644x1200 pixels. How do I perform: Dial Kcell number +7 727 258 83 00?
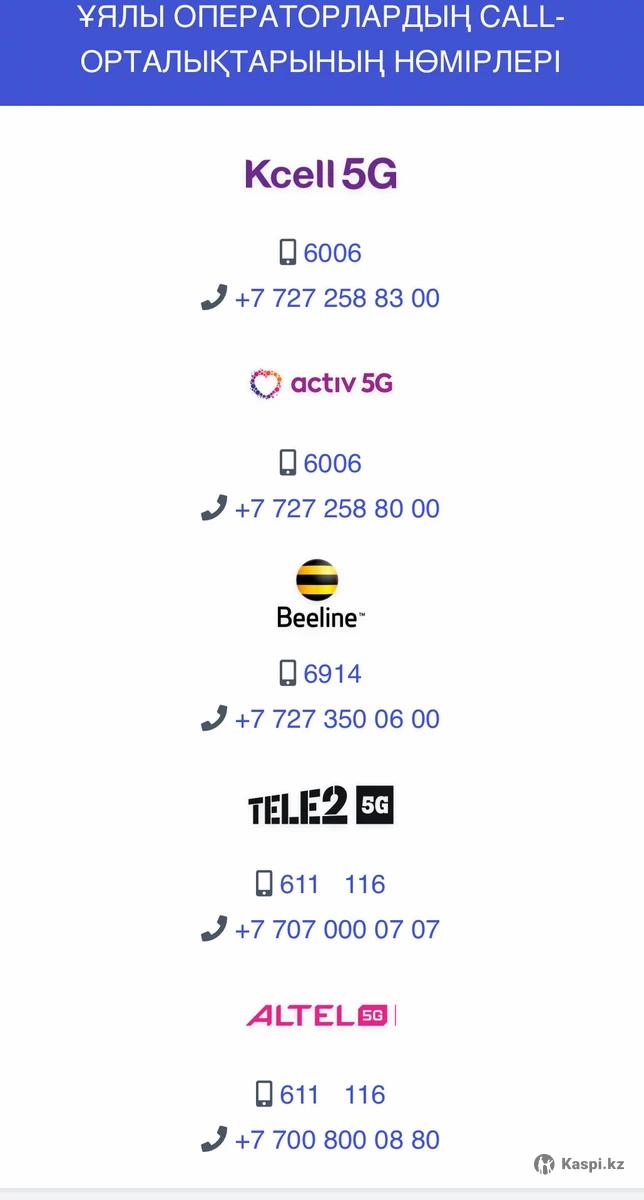[x=337, y=298]
